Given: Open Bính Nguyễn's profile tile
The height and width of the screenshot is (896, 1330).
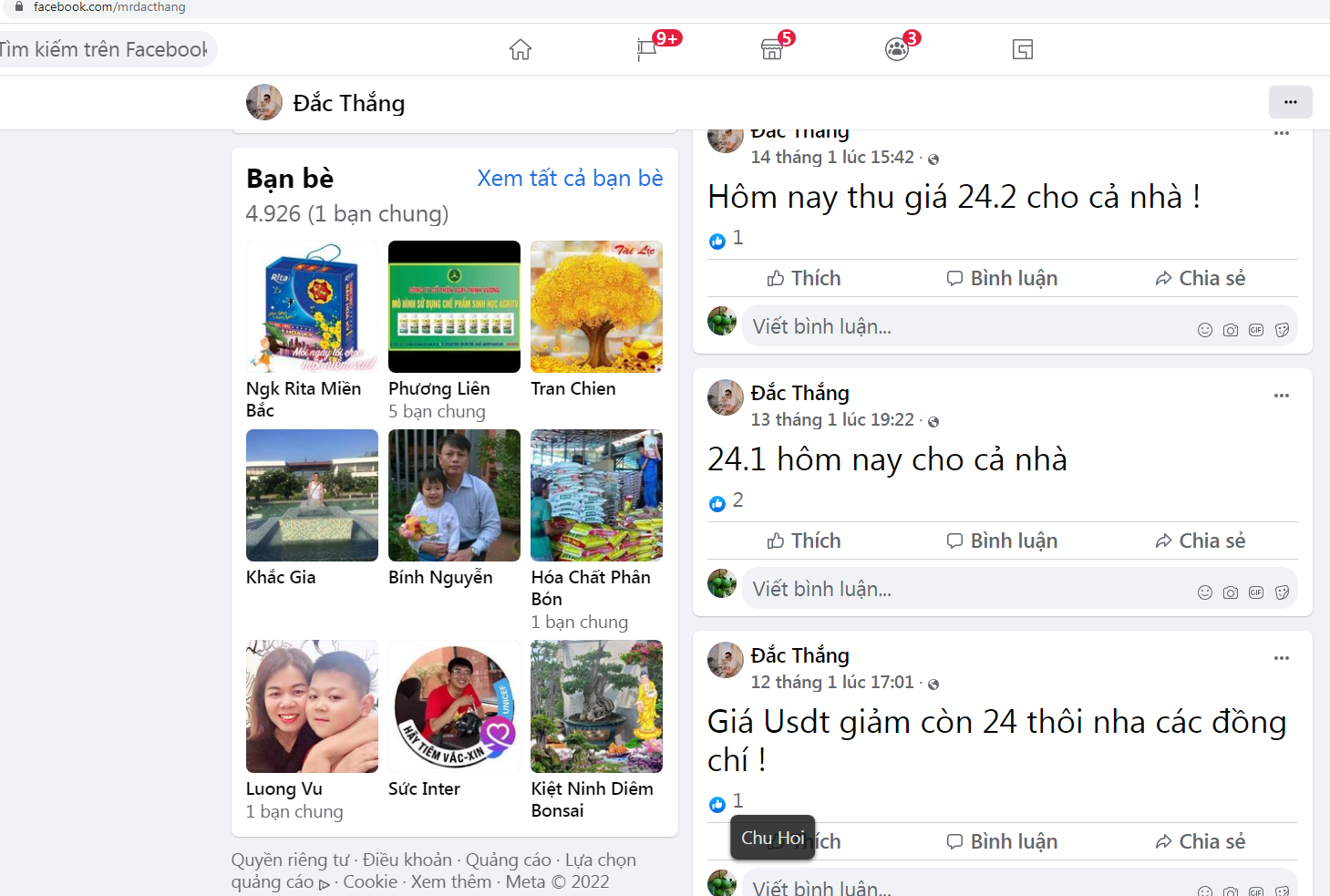Looking at the screenshot, I should (x=454, y=496).
